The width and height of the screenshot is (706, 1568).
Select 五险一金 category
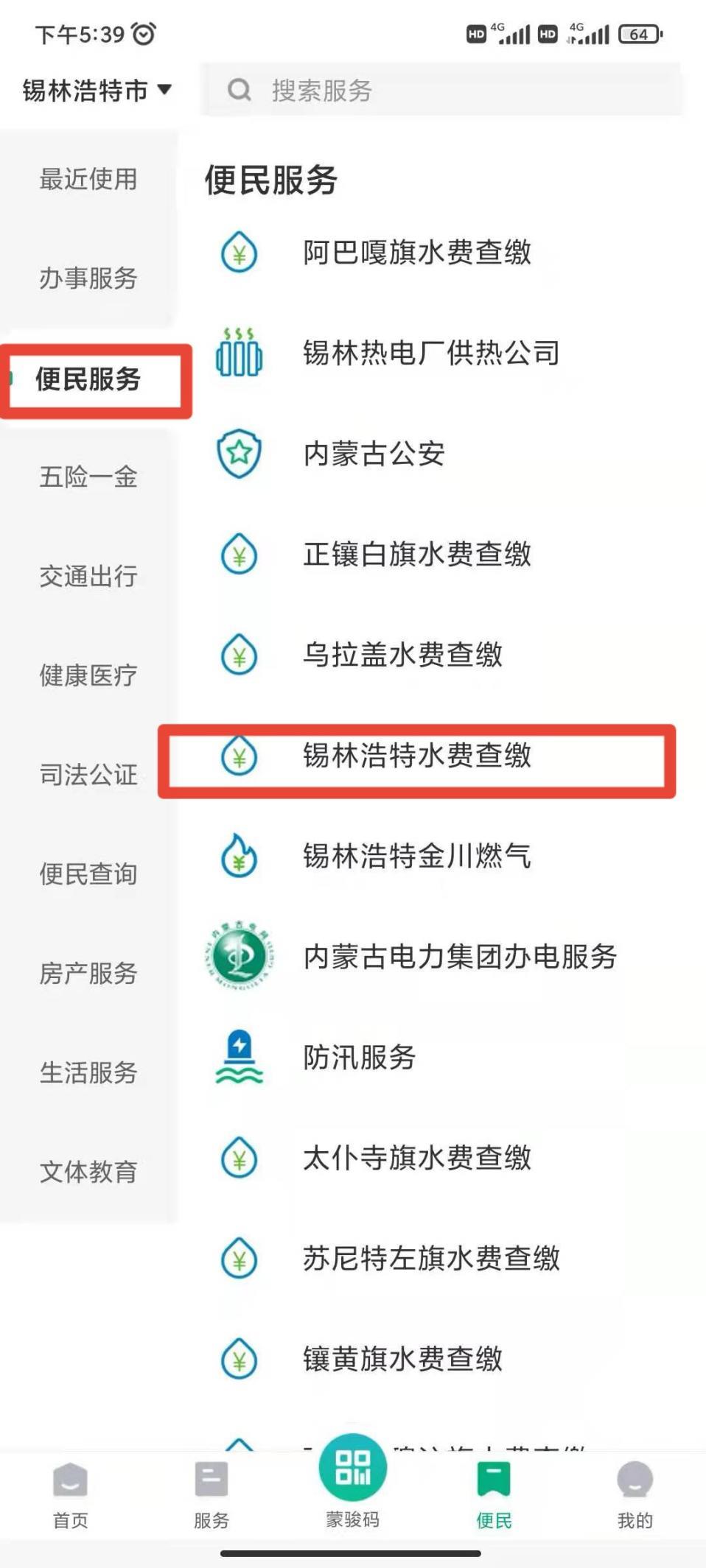pyautogui.click(x=88, y=477)
